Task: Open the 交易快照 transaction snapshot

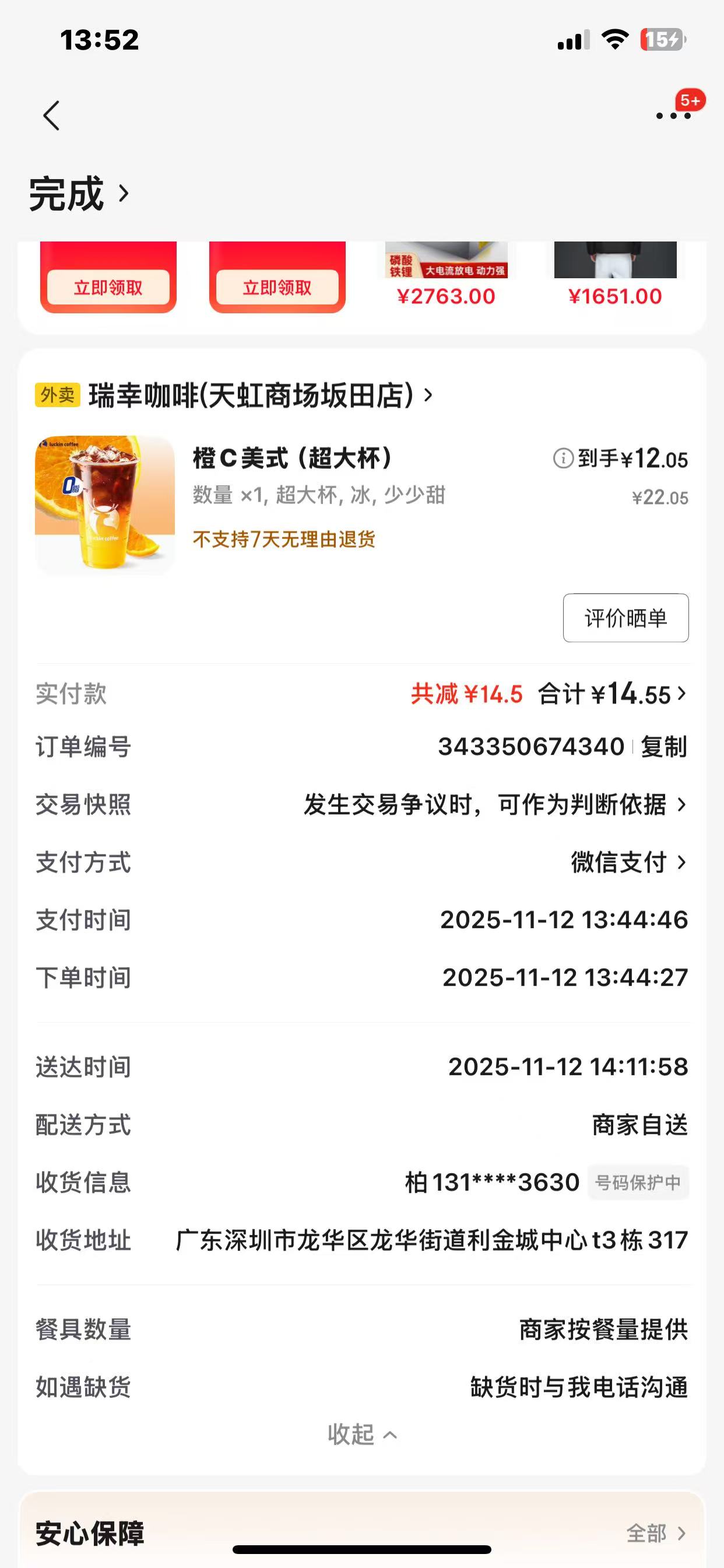Action: [x=495, y=804]
